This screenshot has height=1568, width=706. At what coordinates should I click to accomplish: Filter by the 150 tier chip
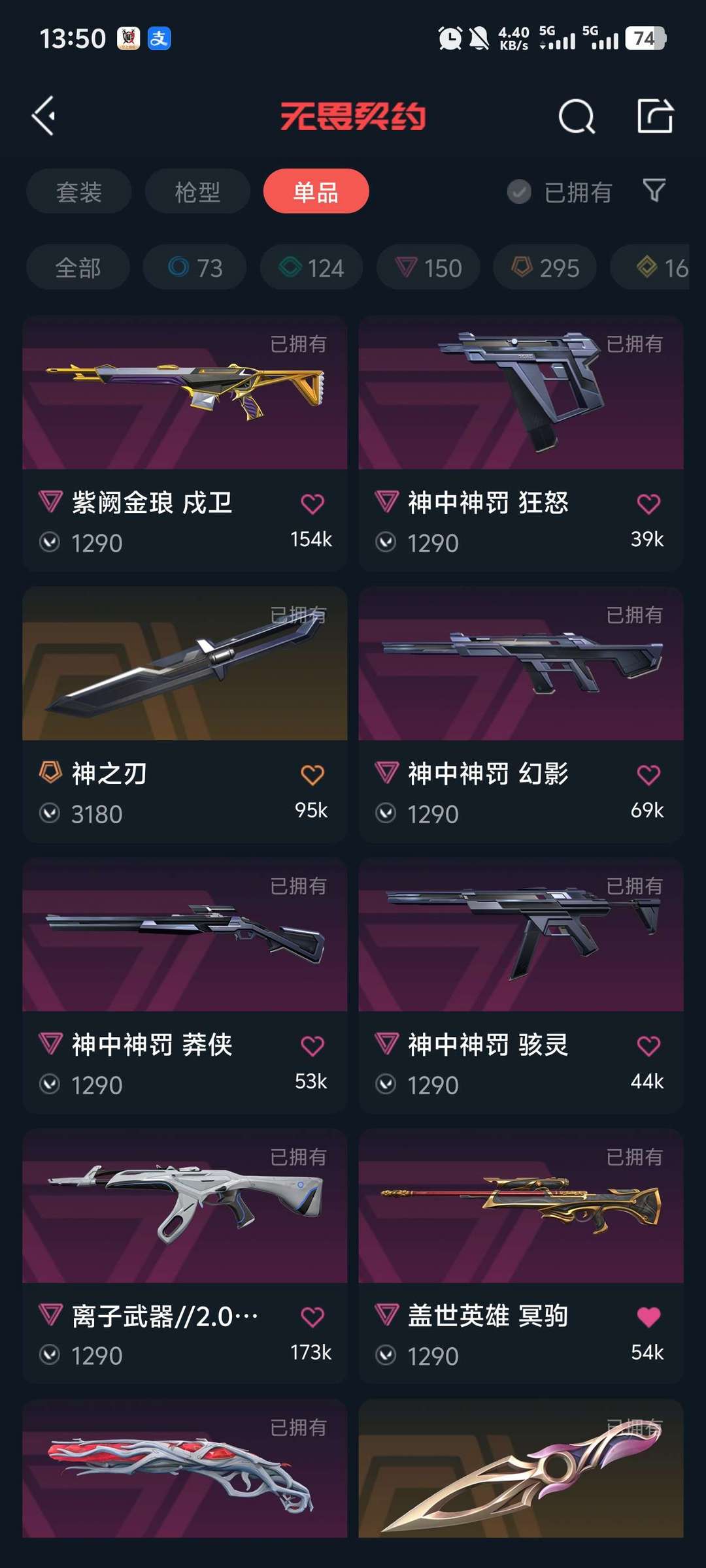click(x=428, y=268)
